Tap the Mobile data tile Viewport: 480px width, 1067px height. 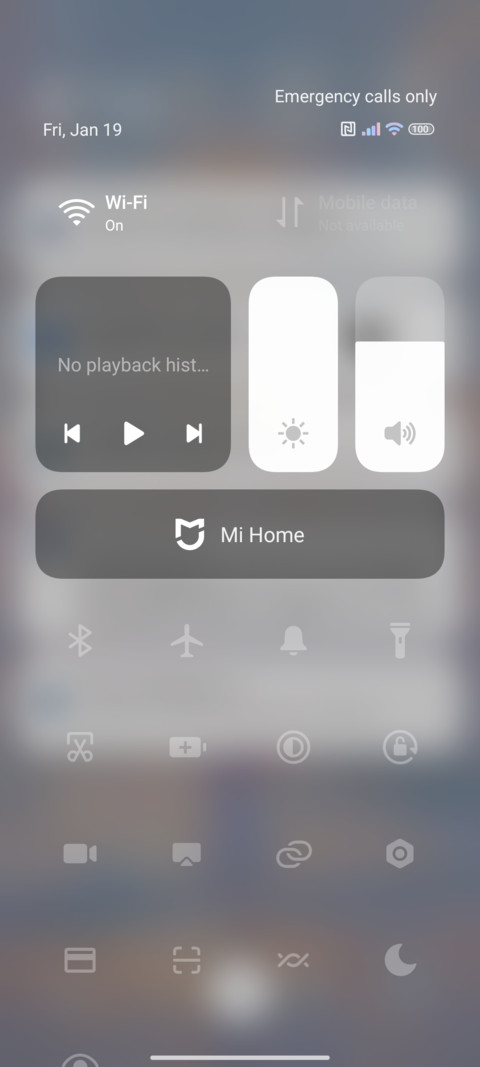[x=347, y=213]
